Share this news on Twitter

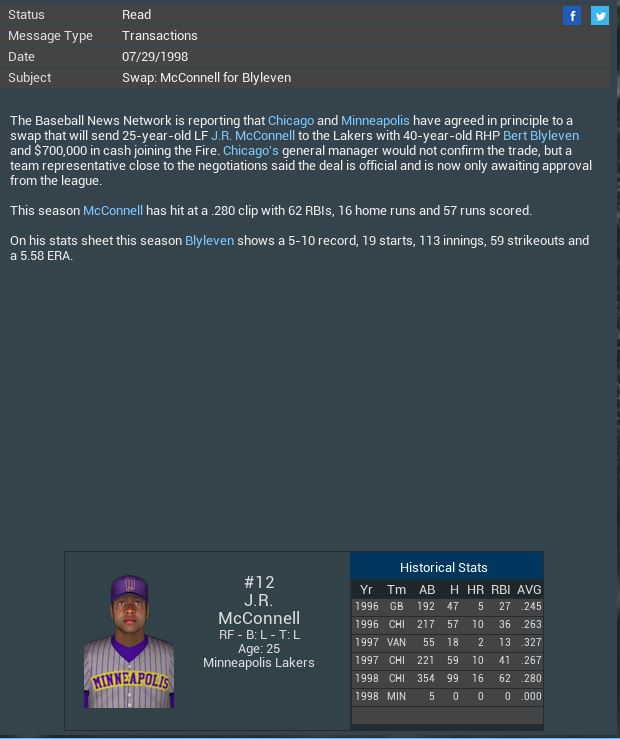click(600, 15)
